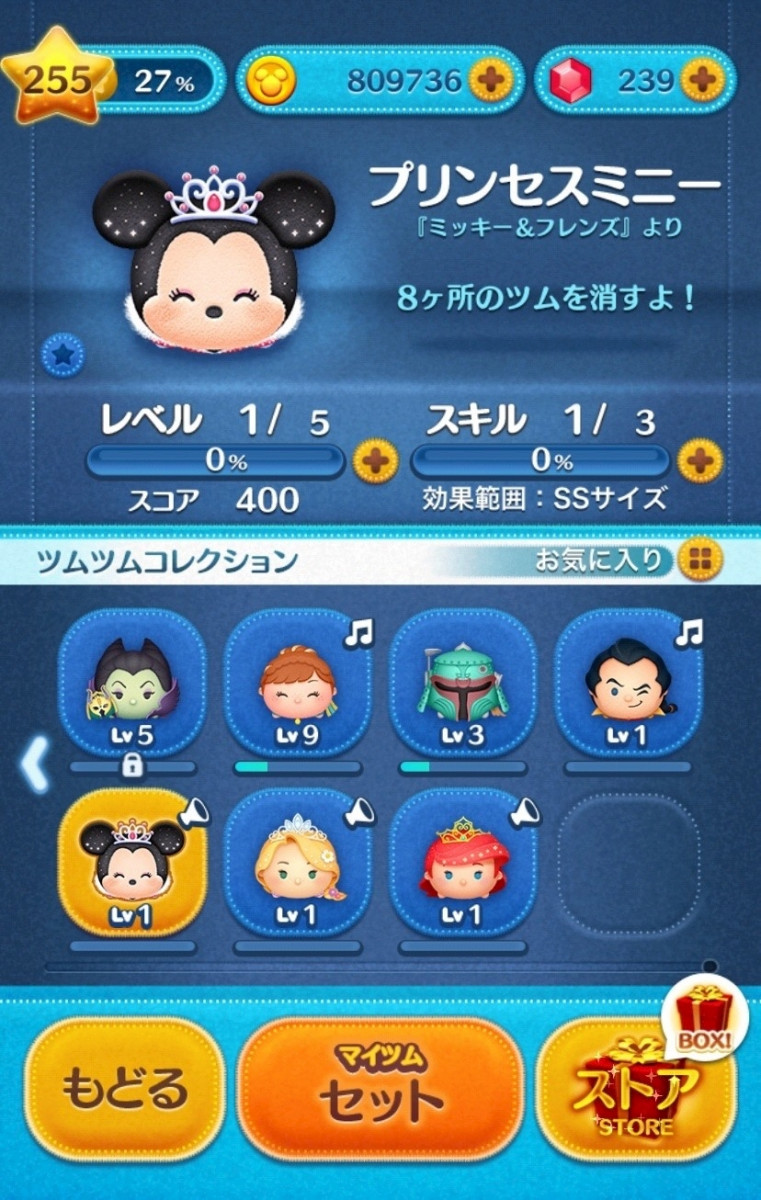Select the Maleficent tsum Lv5

(132, 682)
